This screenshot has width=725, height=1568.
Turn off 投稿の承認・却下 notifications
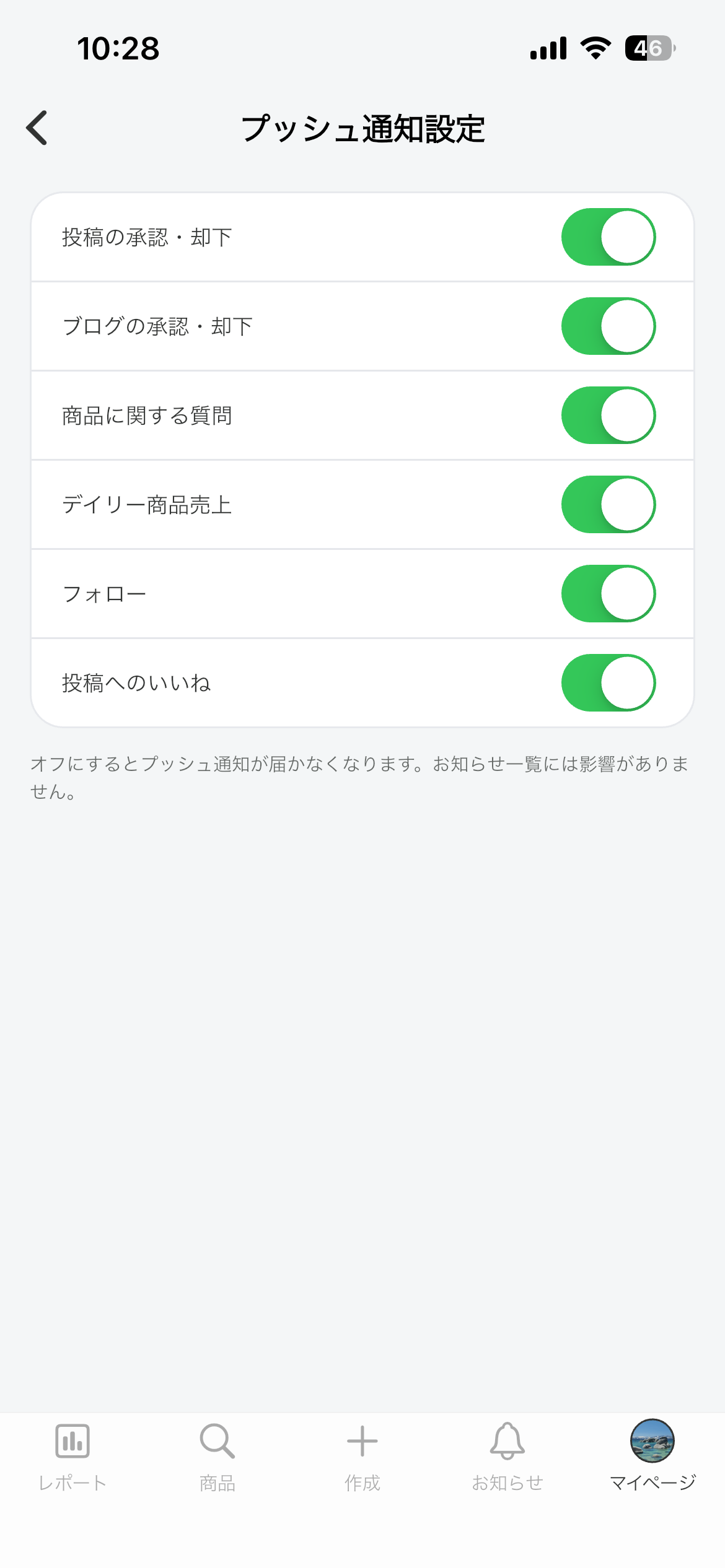608,237
